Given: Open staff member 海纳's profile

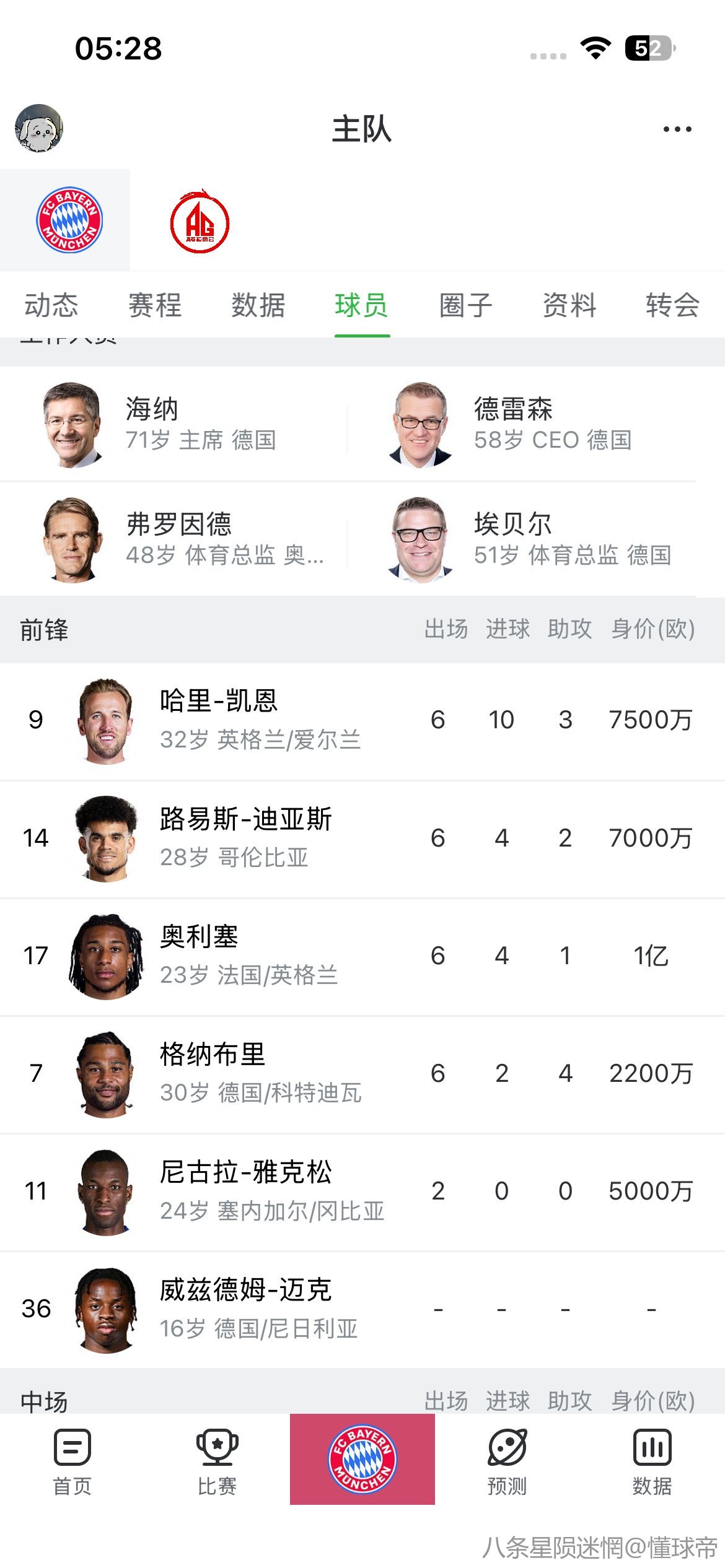Looking at the screenshot, I should (x=174, y=424).
